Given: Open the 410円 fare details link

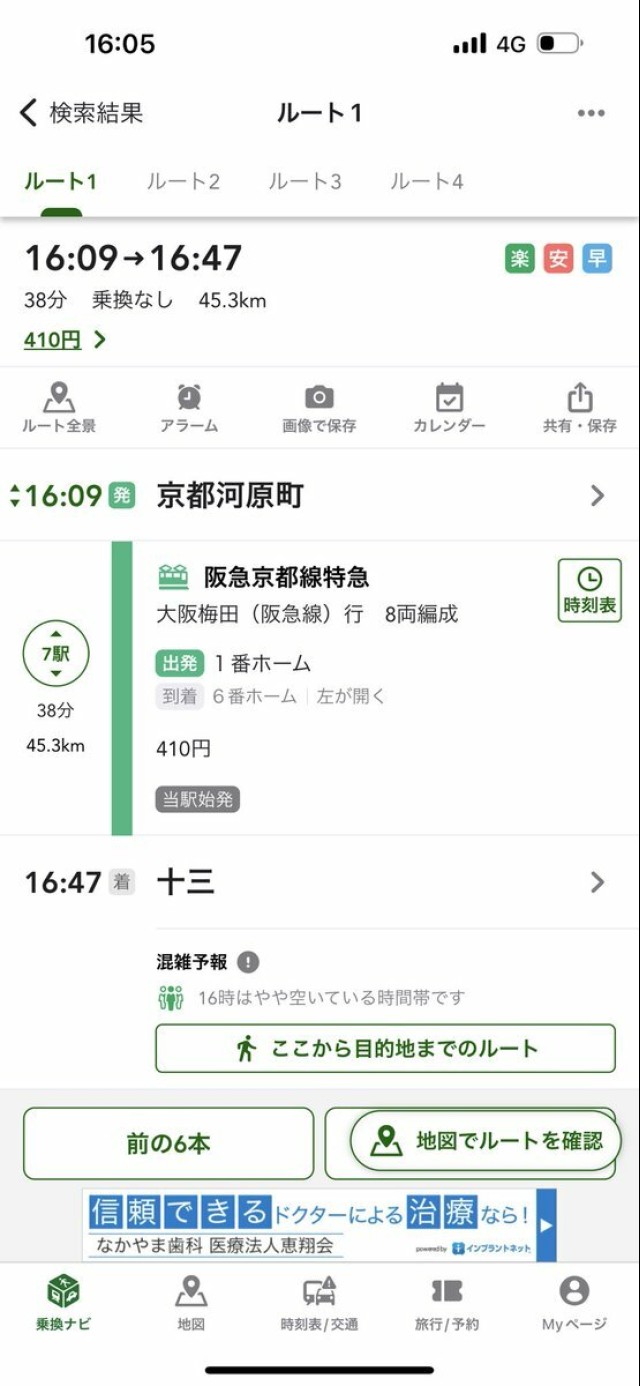Looking at the screenshot, I should 65,340.
